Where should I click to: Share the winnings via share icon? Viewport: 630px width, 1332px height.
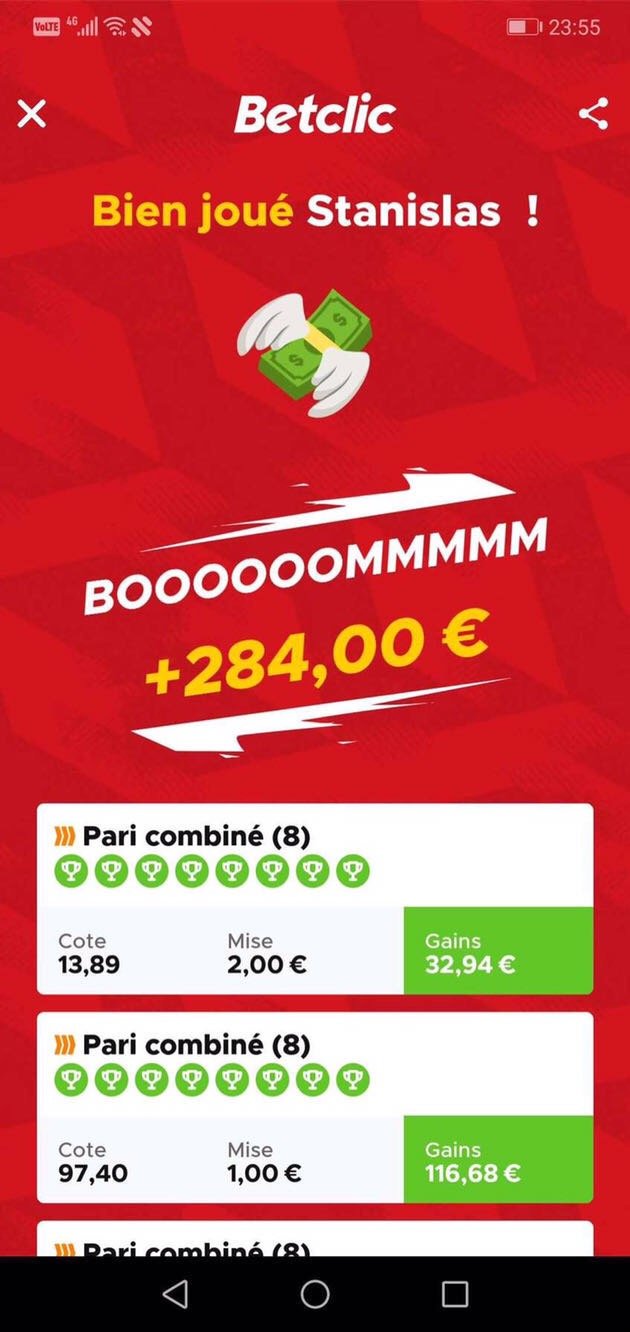click(593, 115)
